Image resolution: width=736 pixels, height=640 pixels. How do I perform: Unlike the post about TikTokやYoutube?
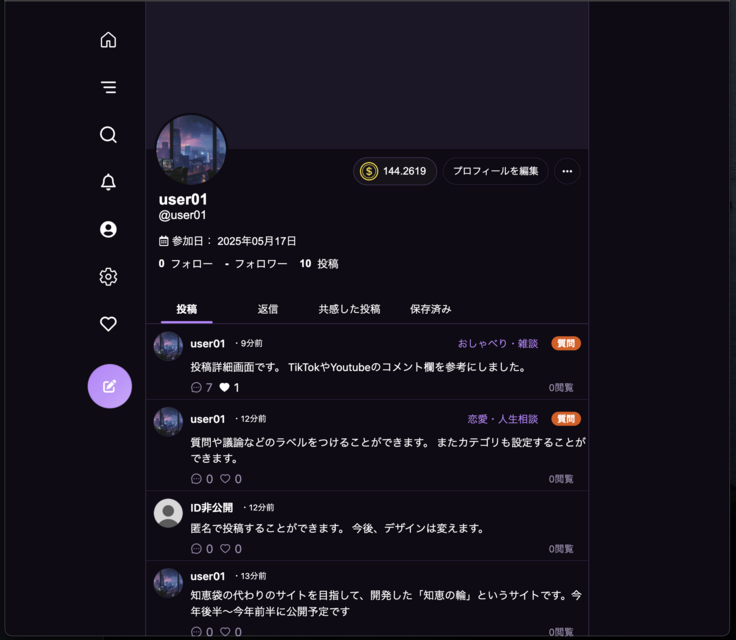coord(225,387)
